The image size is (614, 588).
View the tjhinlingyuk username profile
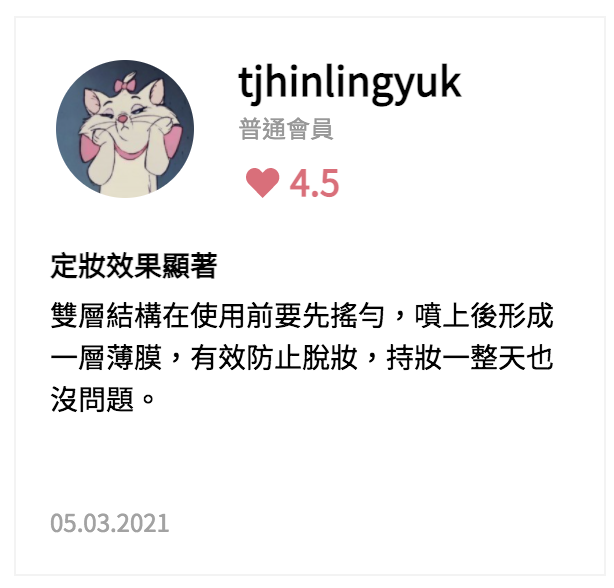(x=350, y=83)
